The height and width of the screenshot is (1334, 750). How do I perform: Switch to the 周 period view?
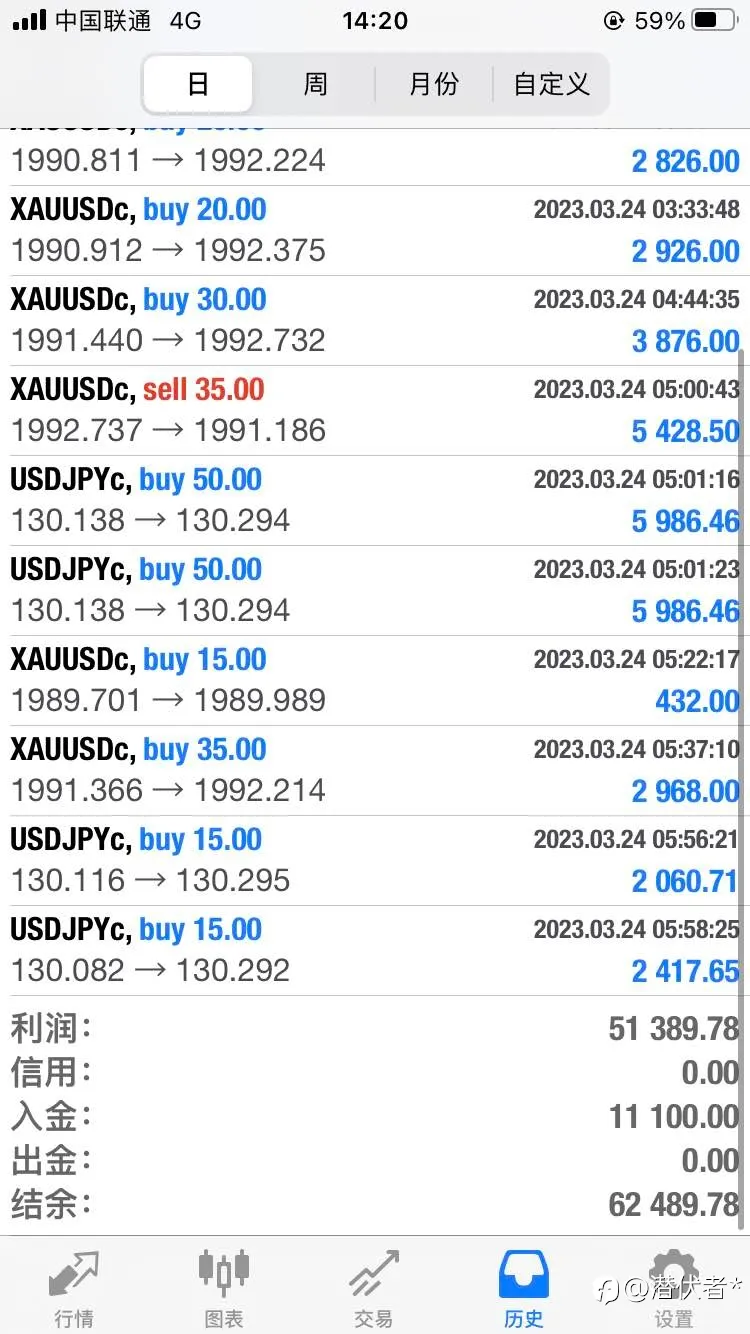click(315, 84)
